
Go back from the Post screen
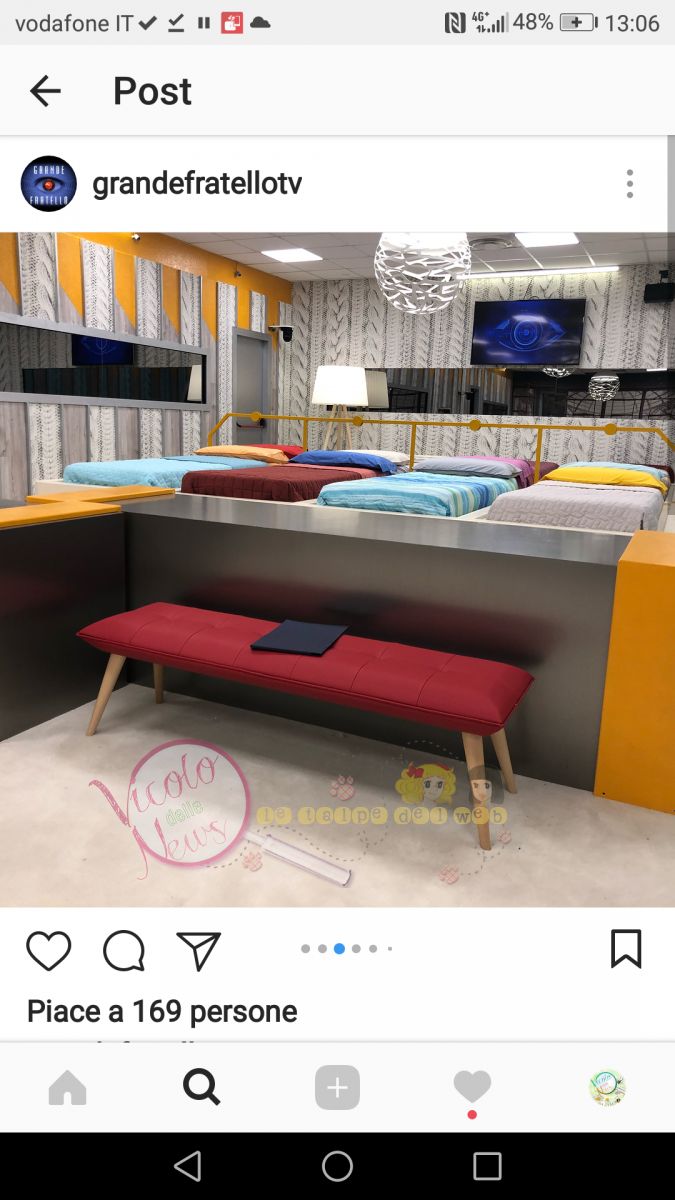point(45,91)
